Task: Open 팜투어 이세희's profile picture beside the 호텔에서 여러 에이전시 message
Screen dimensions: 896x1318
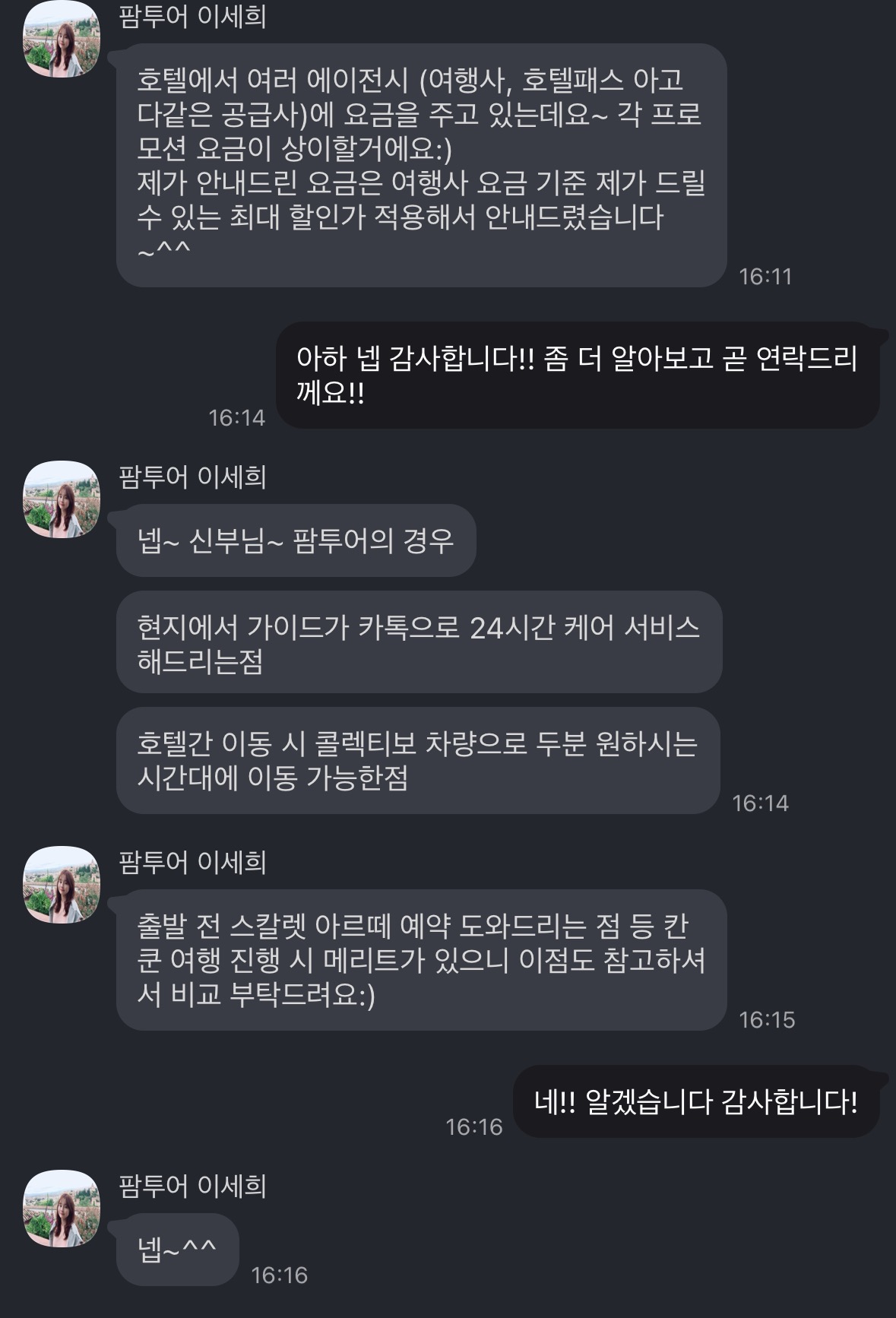Action: click(62, 40)
